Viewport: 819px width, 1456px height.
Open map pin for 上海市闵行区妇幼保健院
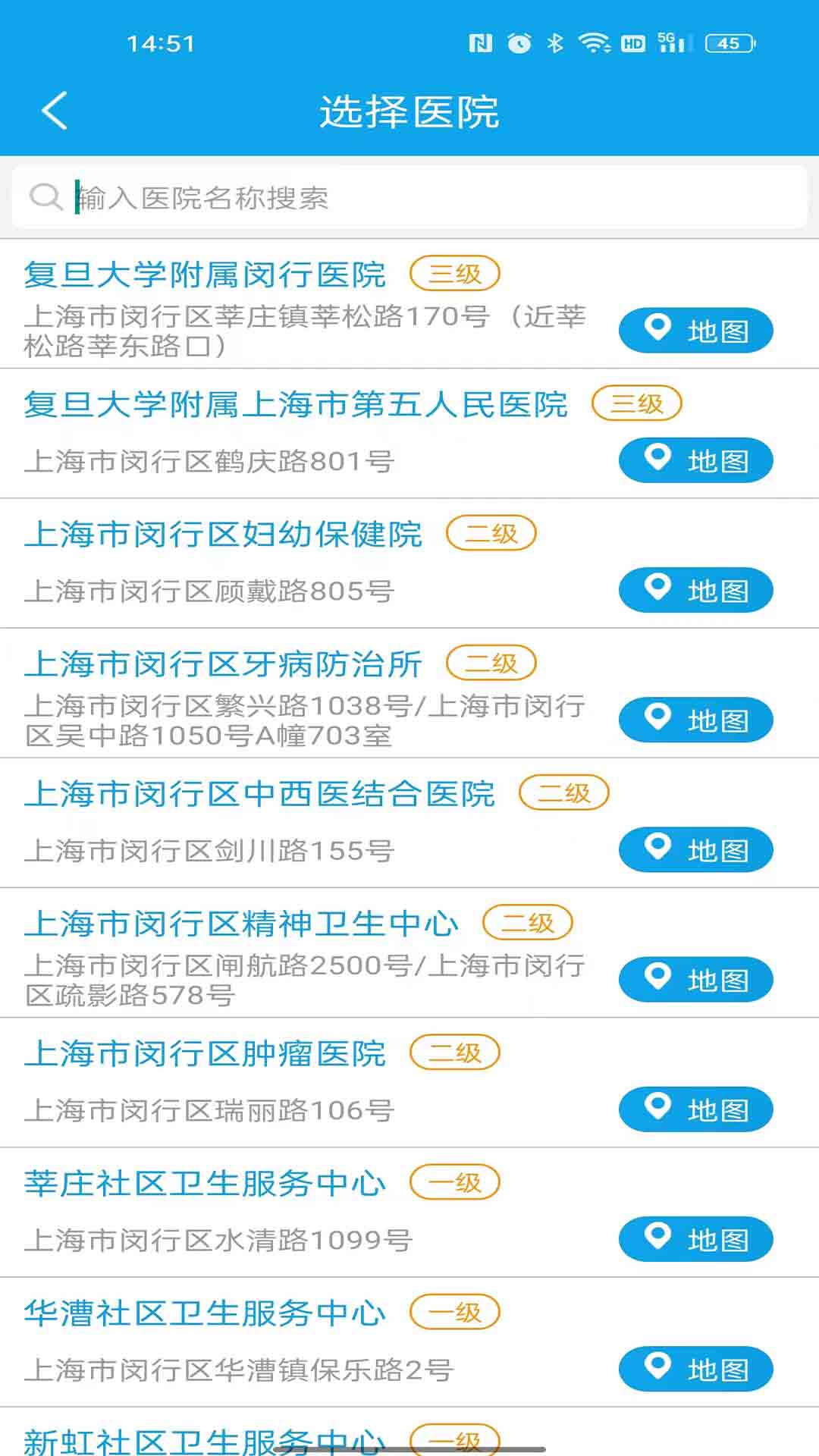(695, 589)
